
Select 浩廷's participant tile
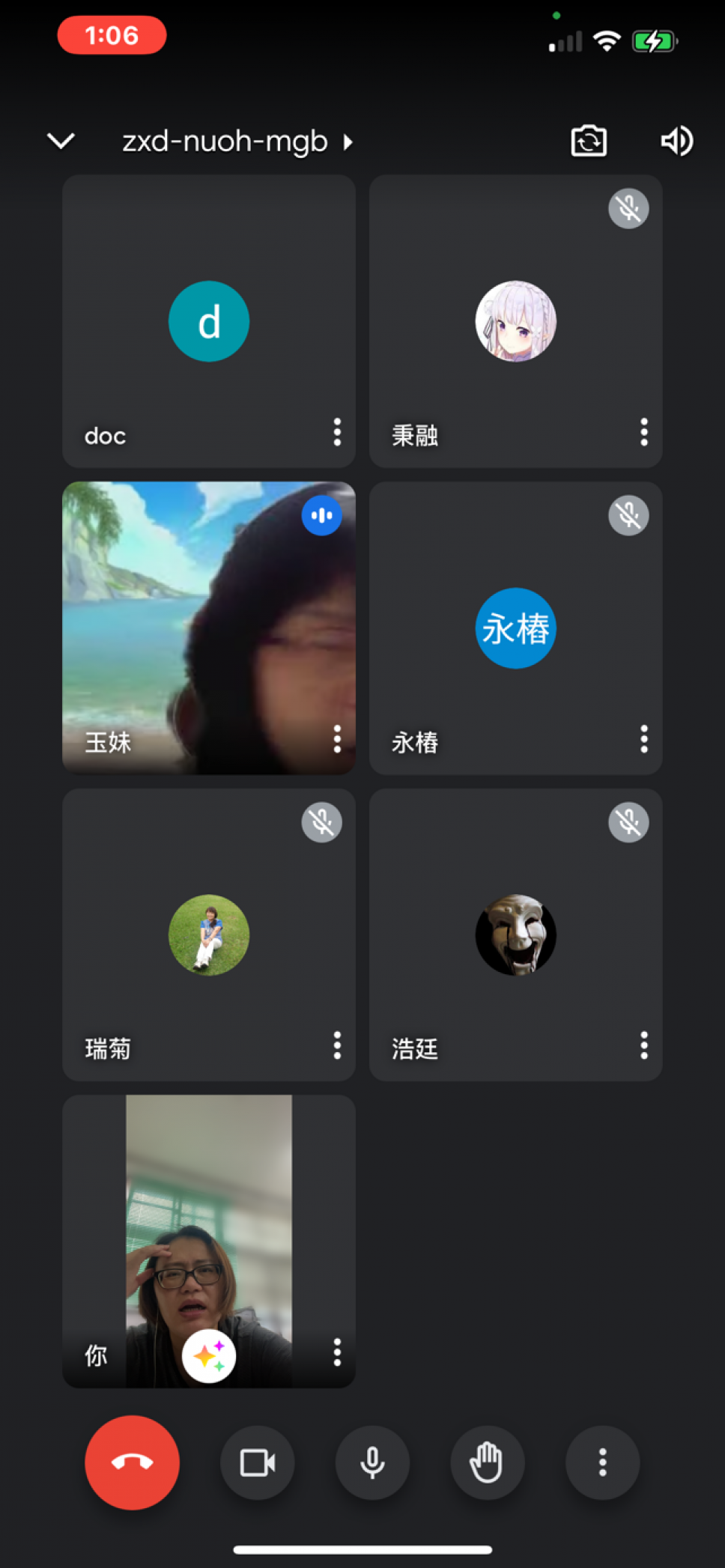(x=515, y=935)
